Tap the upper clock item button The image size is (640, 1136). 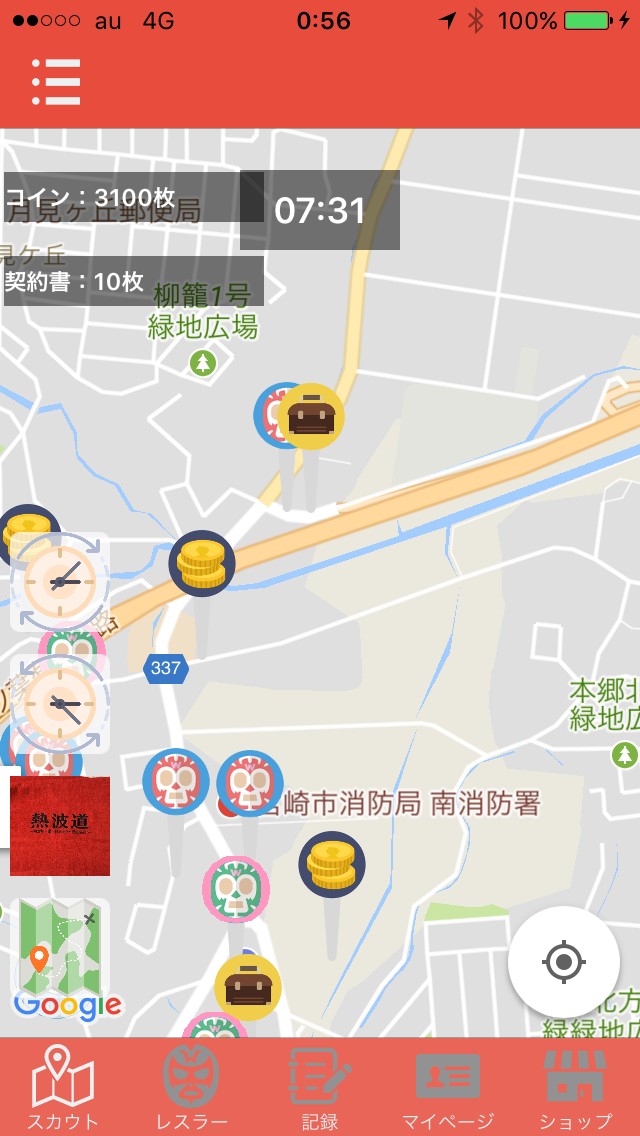coord(60,582)
